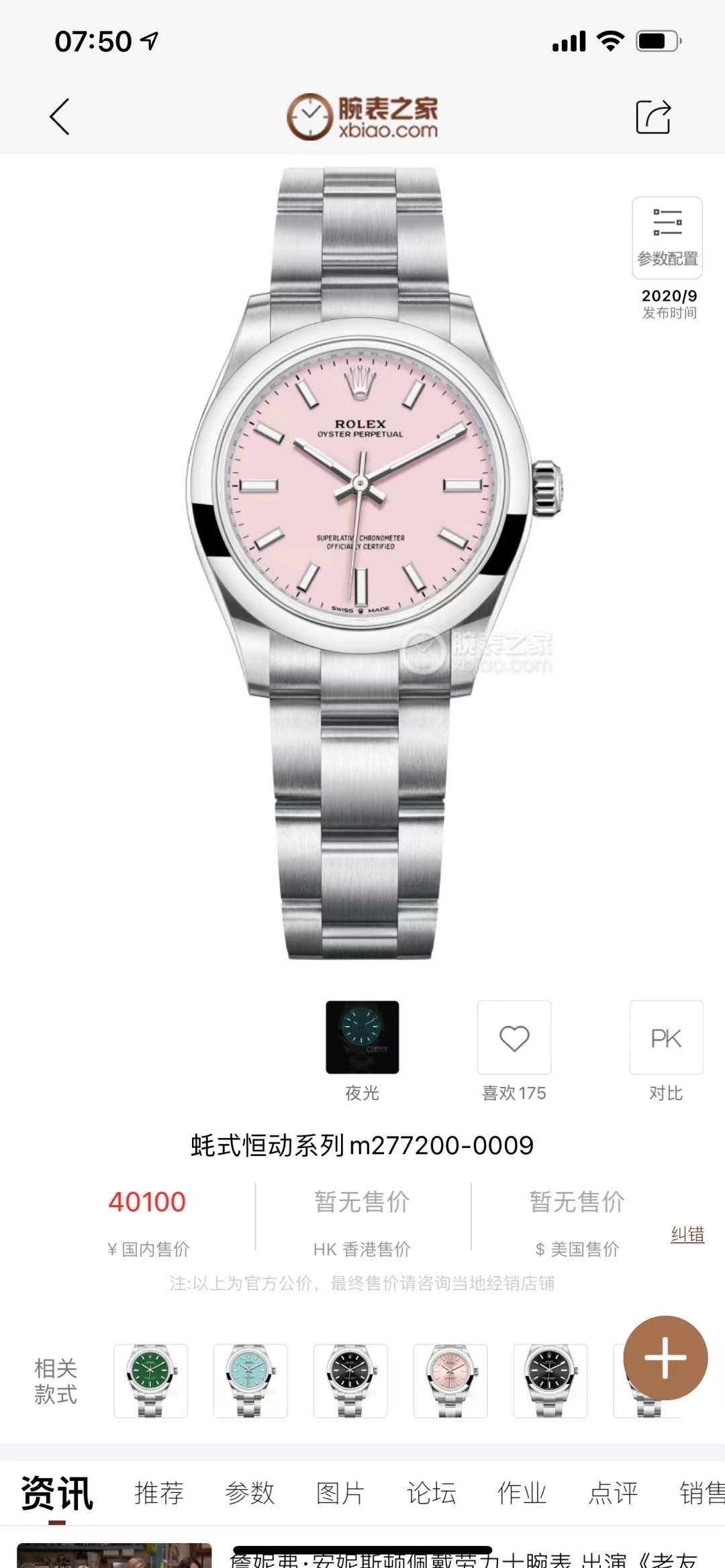Tap the 纠错 correction link
The height and width of the screenshot is (1568, 725).
(687, 1234)
